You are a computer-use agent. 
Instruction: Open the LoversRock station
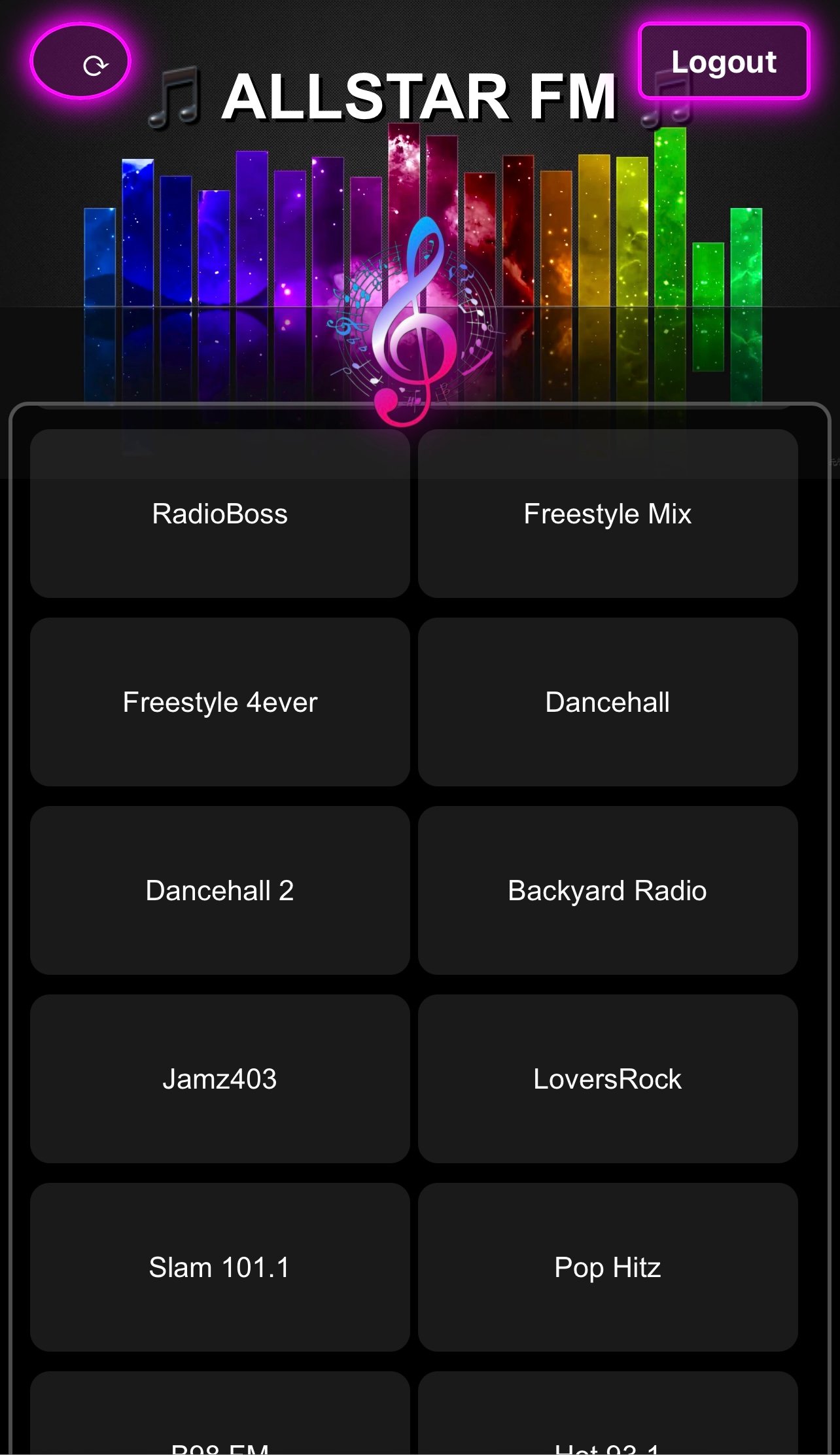(607, 1079)
